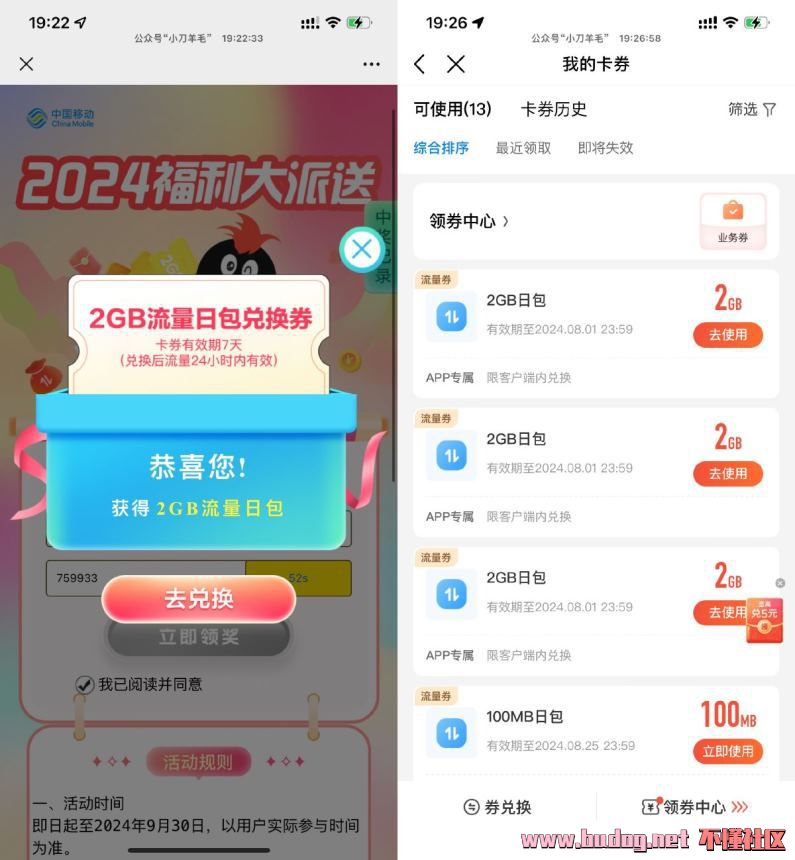Open the 筛选 filter
795x860 pixels.
(751, 109)
